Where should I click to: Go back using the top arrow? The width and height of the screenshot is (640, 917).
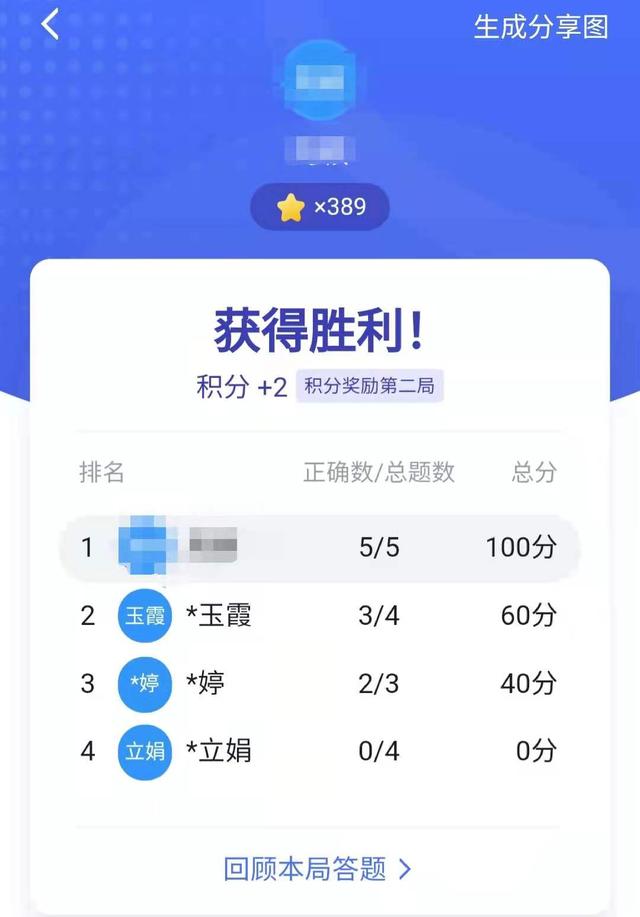pos(50,25)
